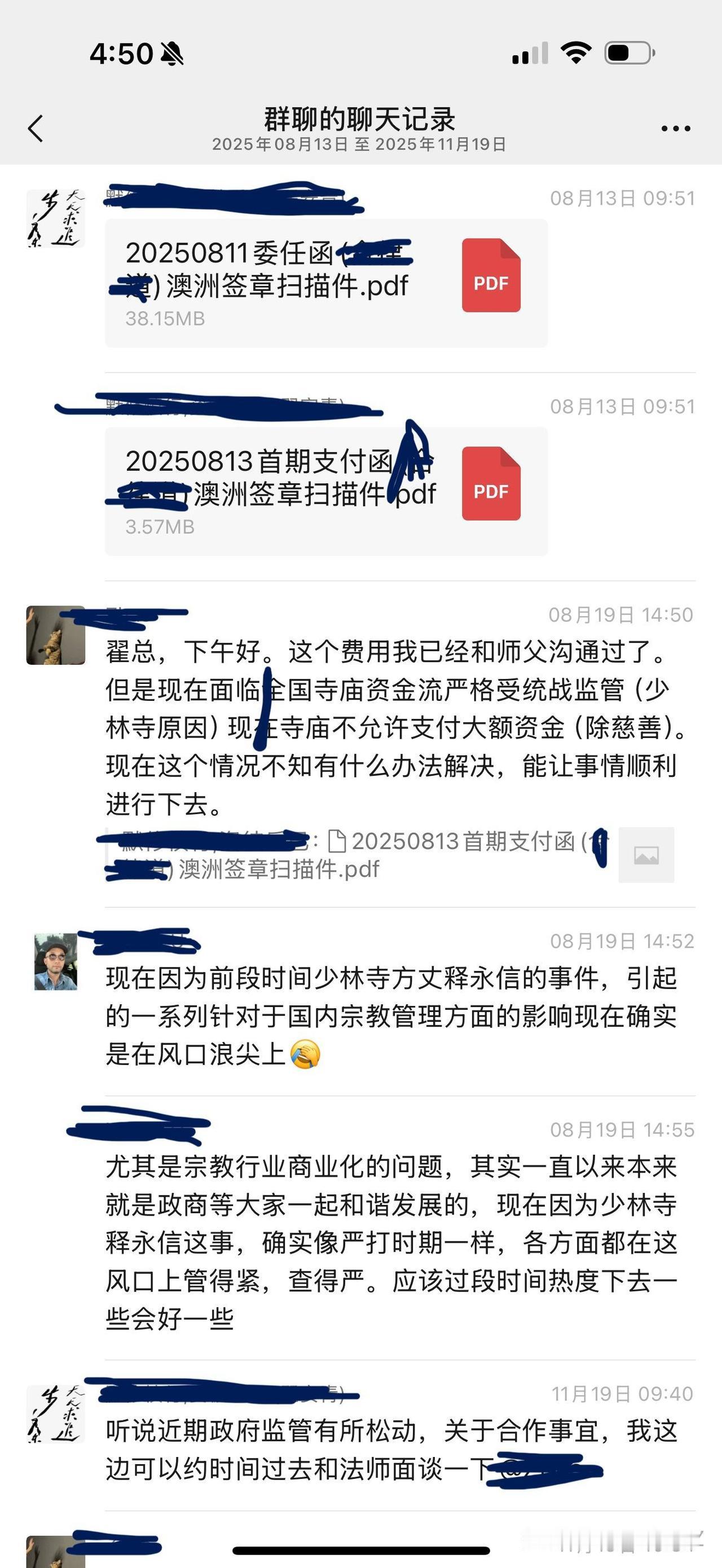Viewport: 722px width, 1568px height.
Task: Tap the Wi-Fi icon in the status bar
Action: pos(575,54)
